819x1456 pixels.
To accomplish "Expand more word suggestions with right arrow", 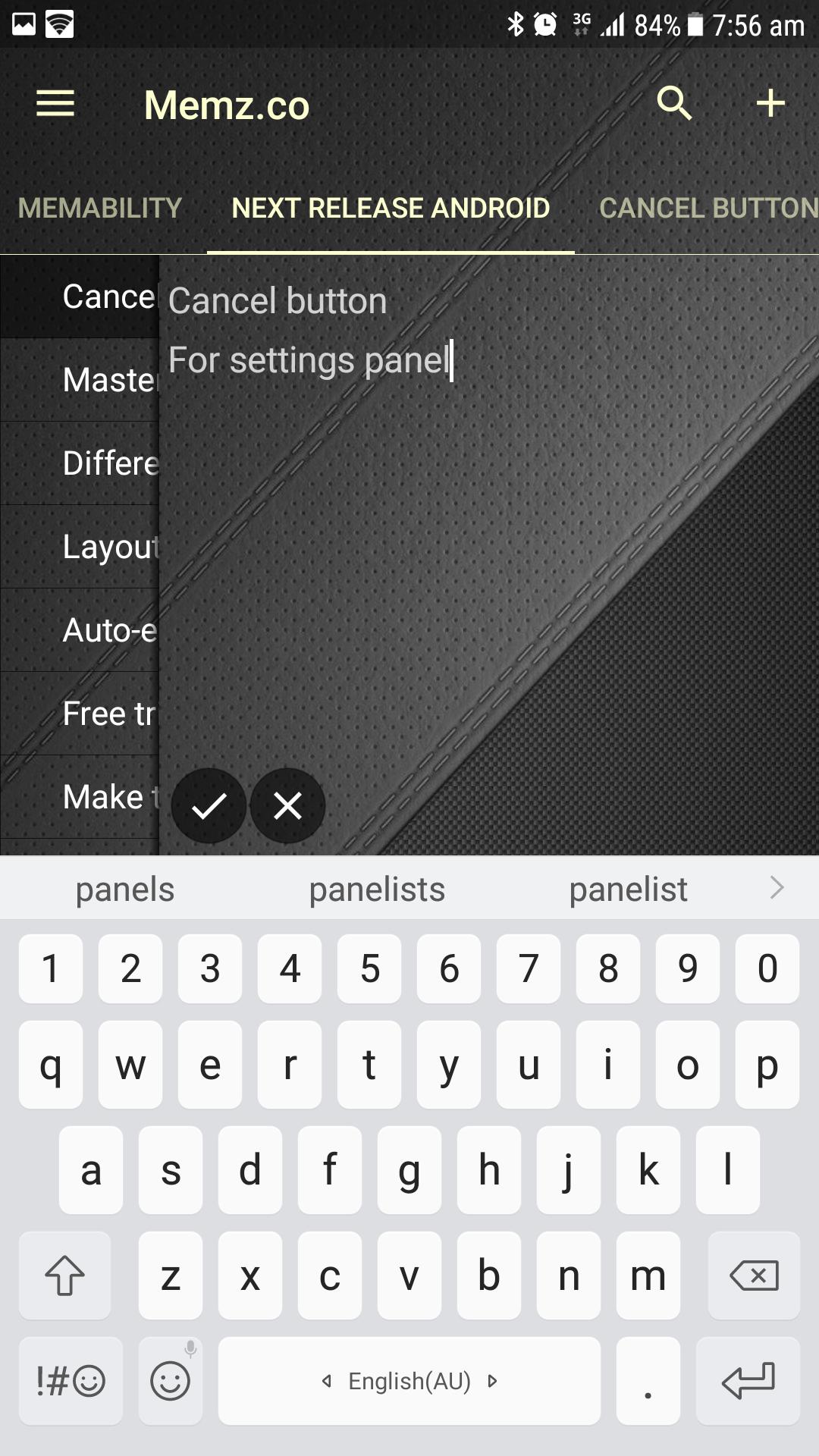I will point(777,887).
